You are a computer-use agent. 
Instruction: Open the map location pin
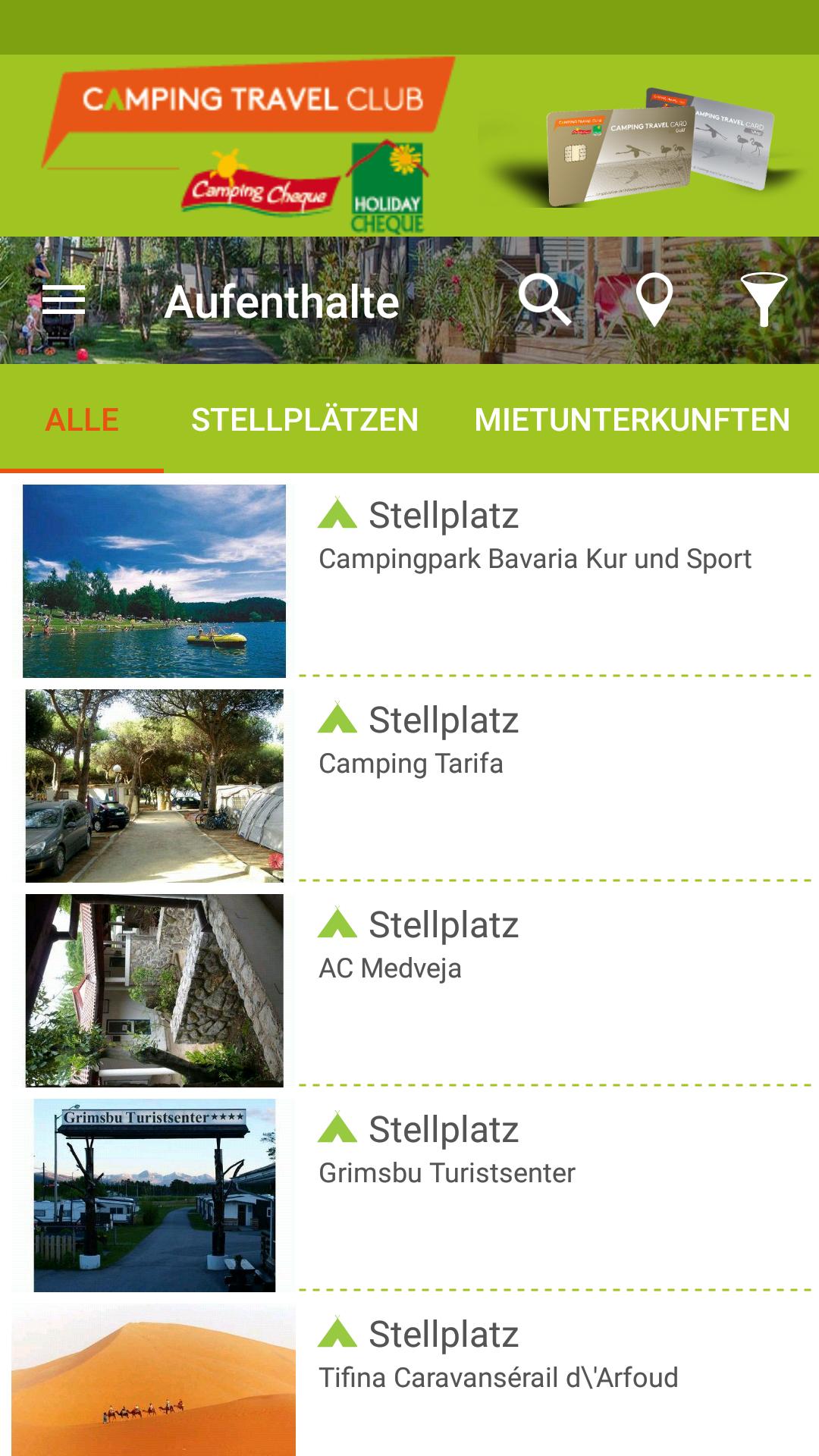pos(654,301)
